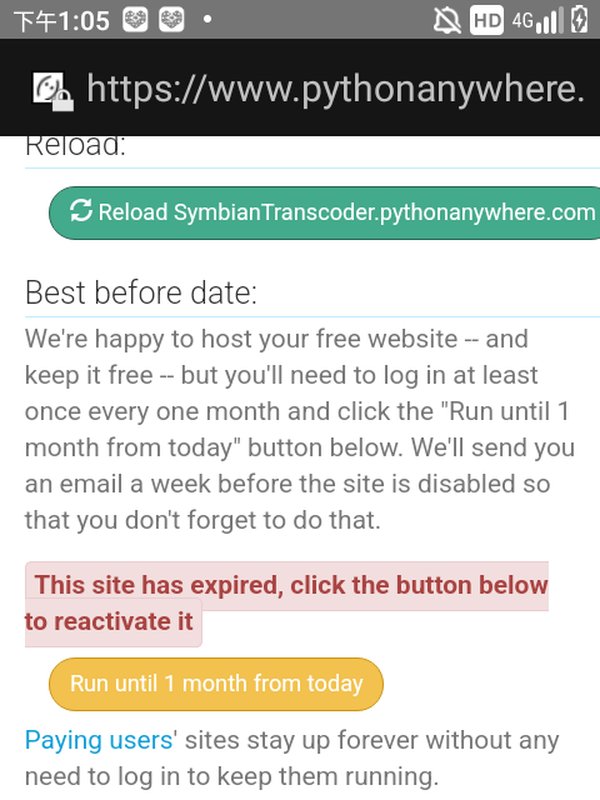Image resolution: width=600 pixels, height=800 pixels.
Task: Tap Run until 1 month from today
Action: (x=216, y=684)
